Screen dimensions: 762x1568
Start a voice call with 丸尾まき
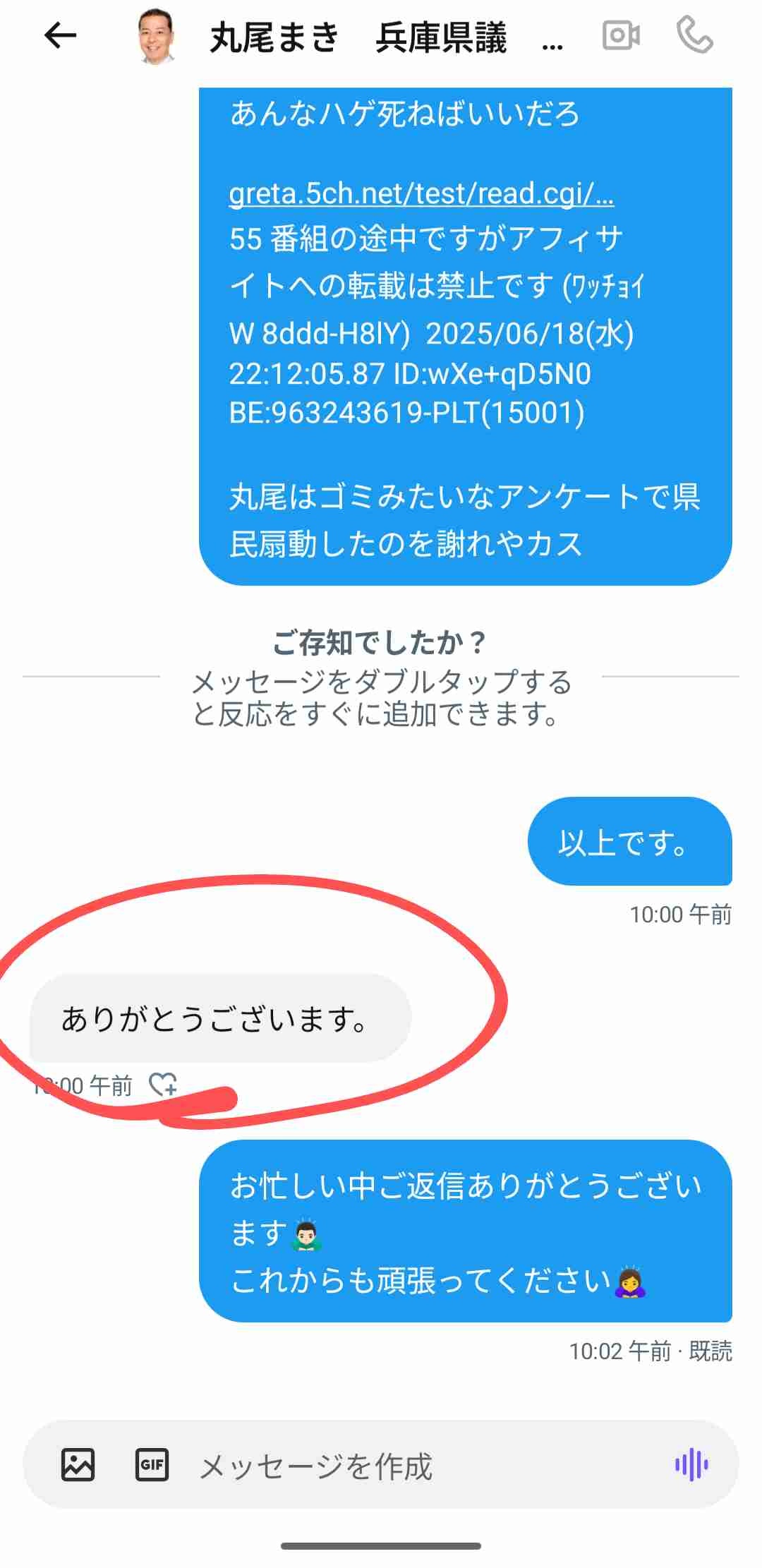click(695, 35)
